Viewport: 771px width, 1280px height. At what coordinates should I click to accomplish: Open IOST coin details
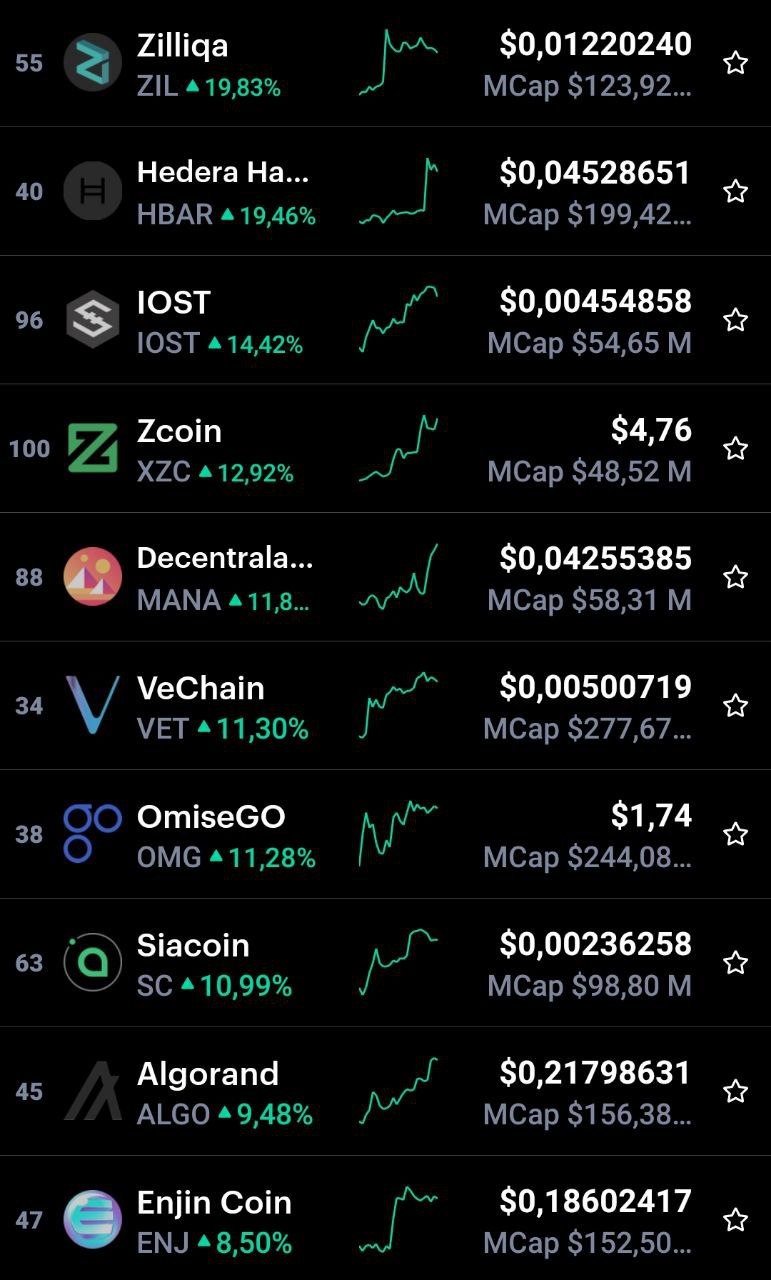pyautogui.click(x=385, y=320)
